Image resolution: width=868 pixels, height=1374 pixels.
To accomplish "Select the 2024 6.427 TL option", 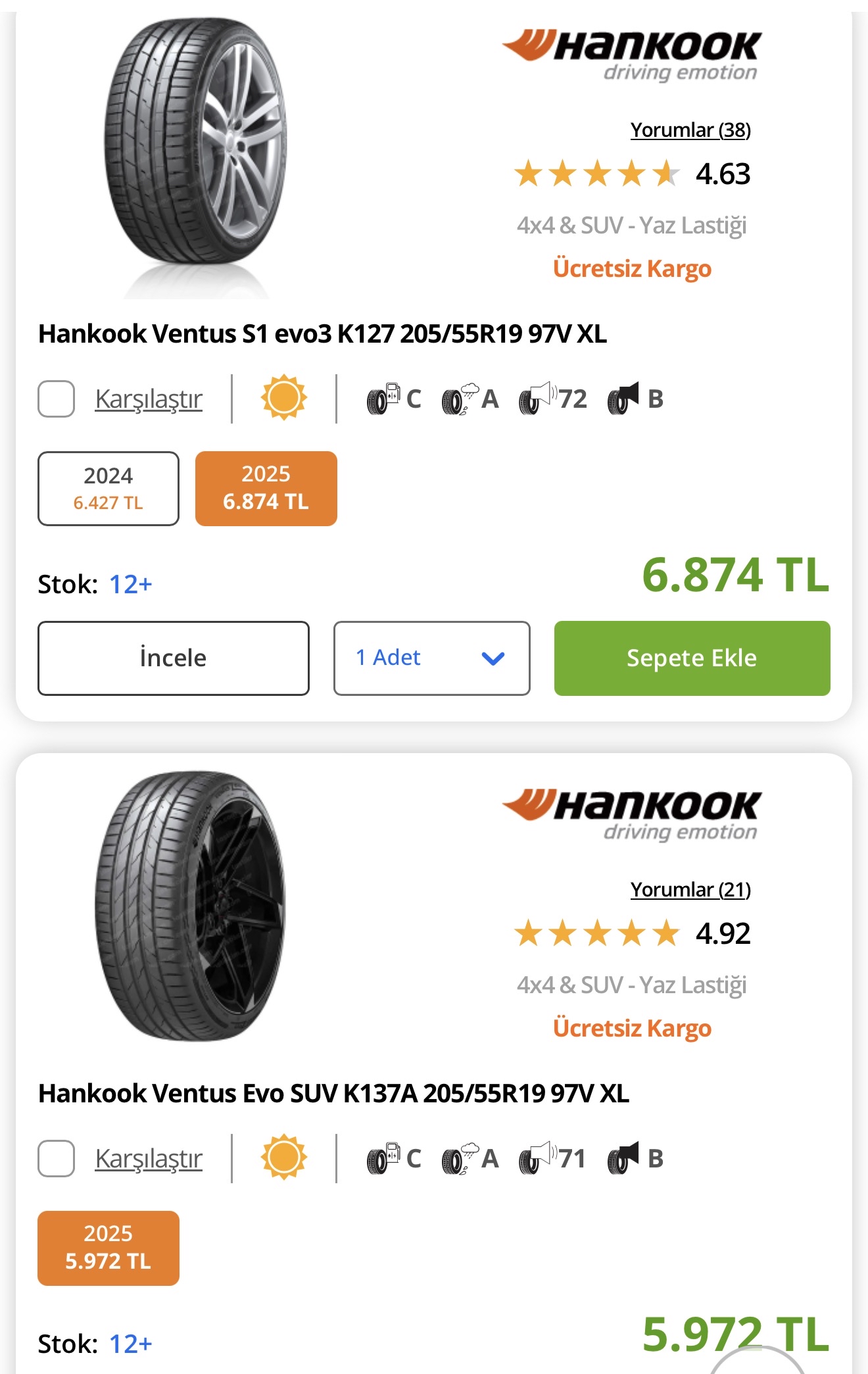I will pos(108,488).
